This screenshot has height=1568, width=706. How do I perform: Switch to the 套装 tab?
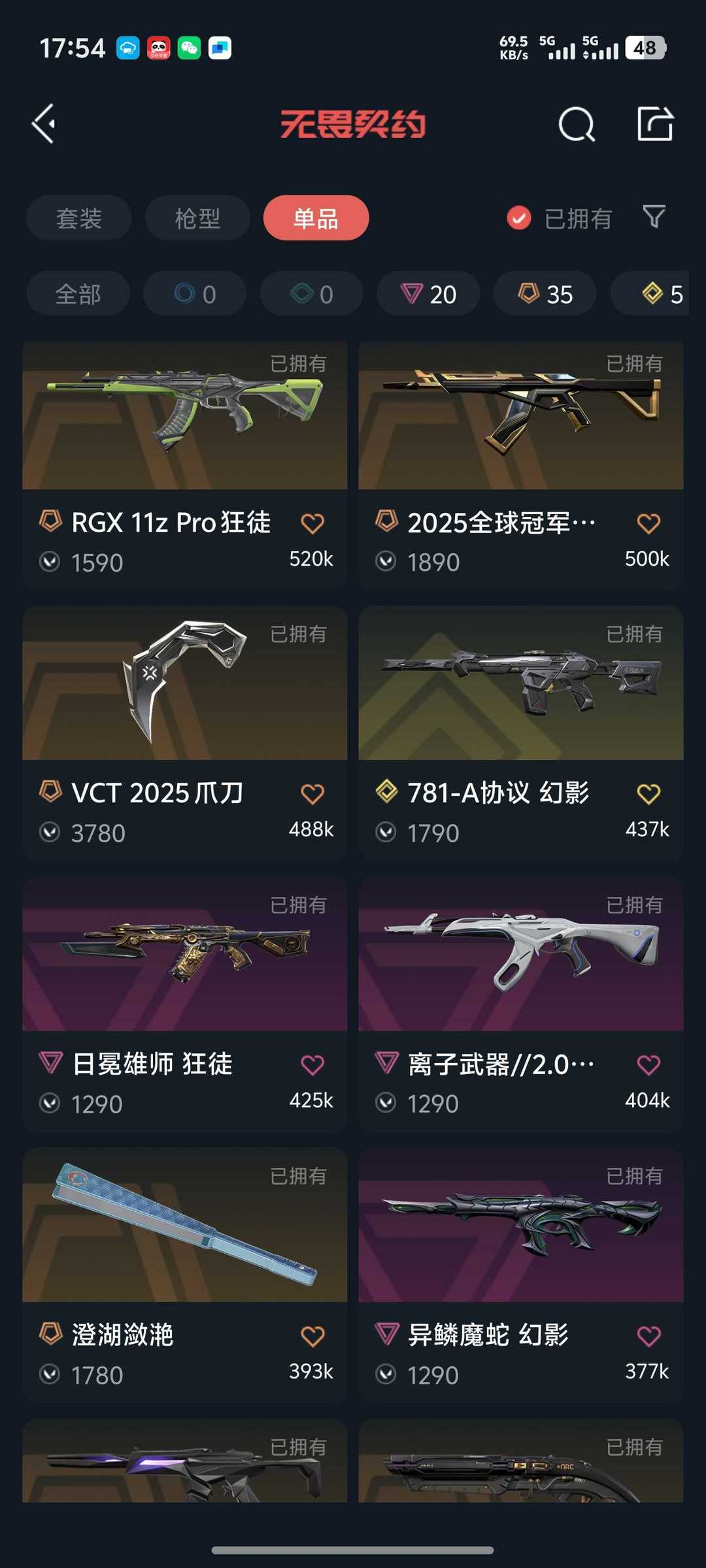[x=79, y=218]
